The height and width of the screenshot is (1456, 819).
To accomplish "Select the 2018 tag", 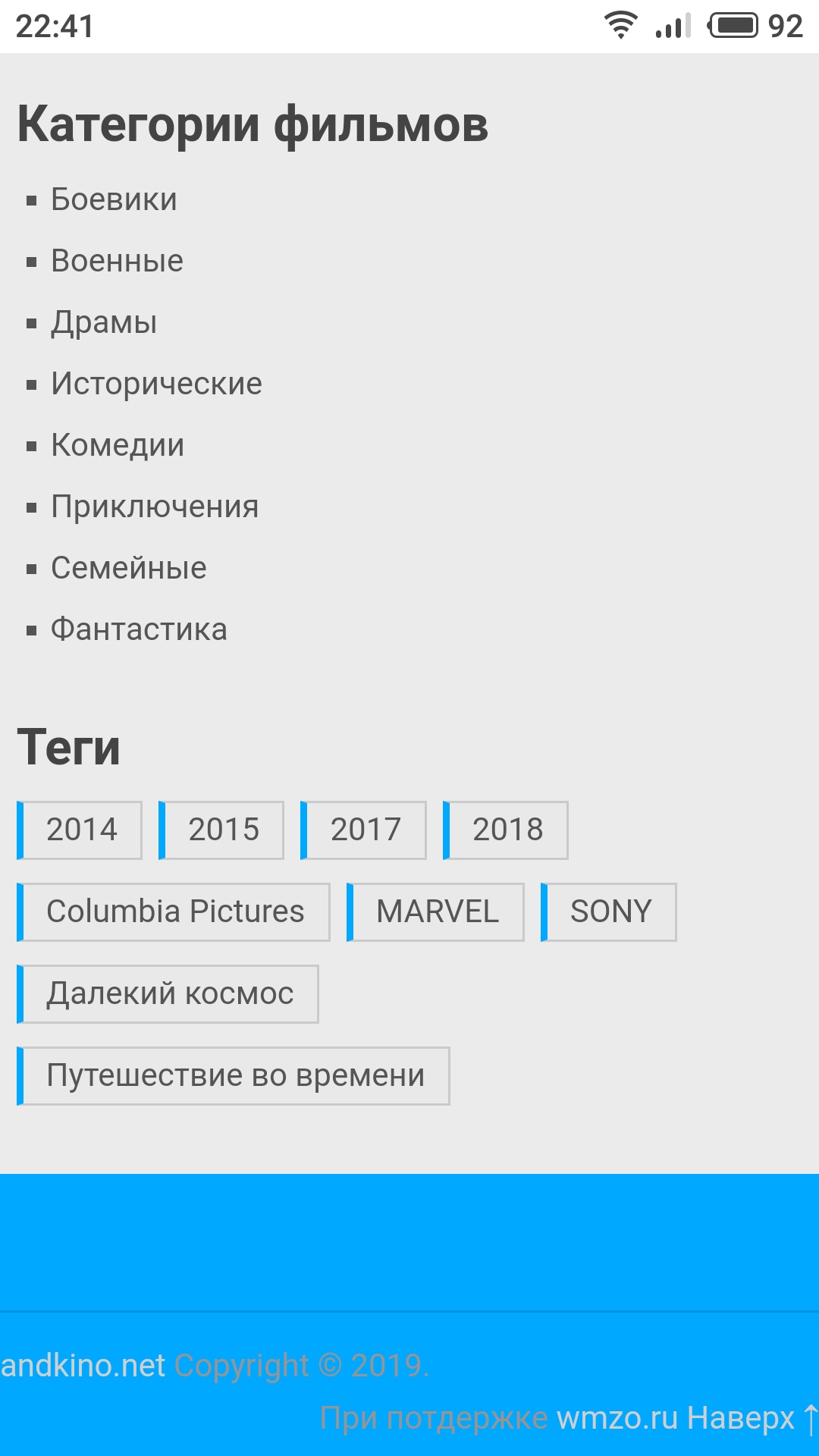I will [507, 830].
